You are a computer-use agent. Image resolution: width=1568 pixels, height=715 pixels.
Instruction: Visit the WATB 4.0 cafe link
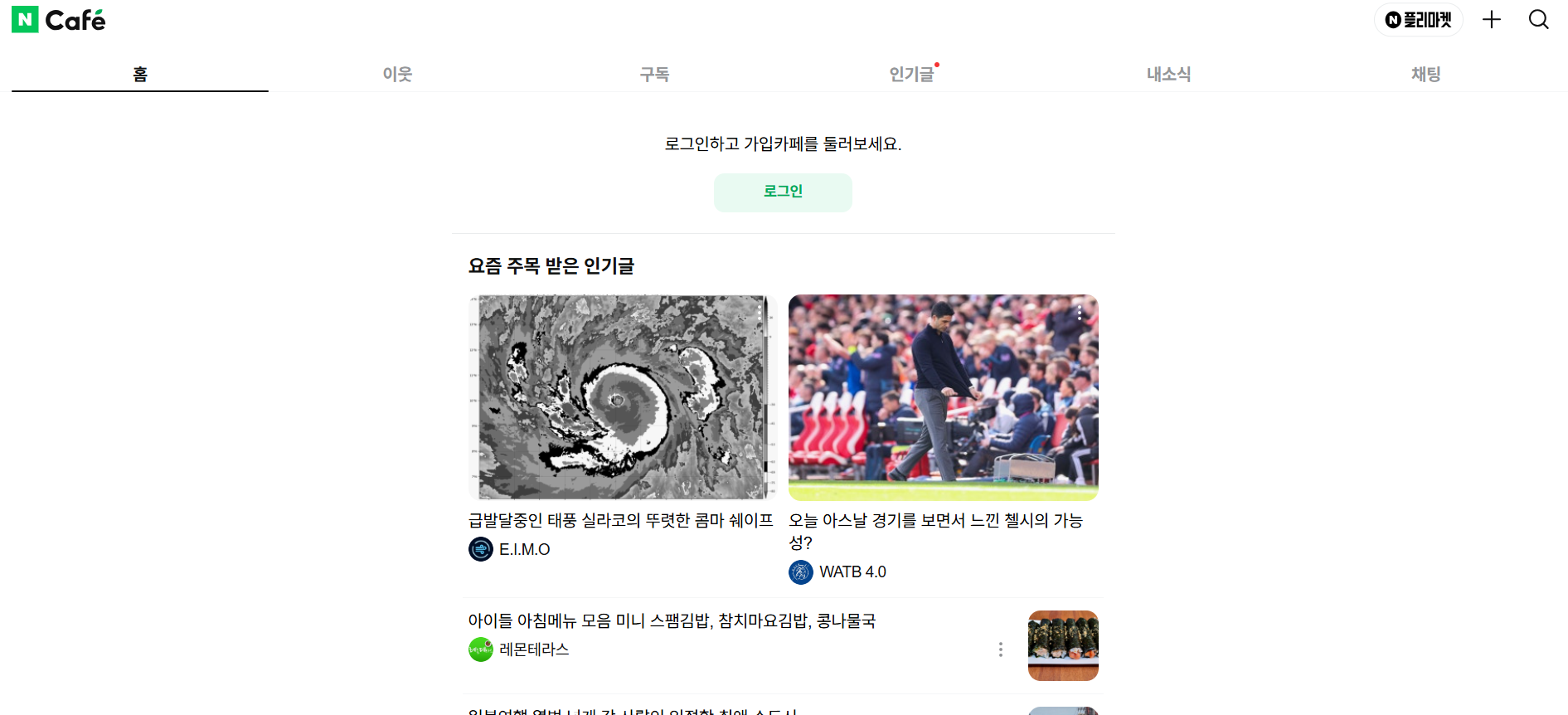pos(852,572)
